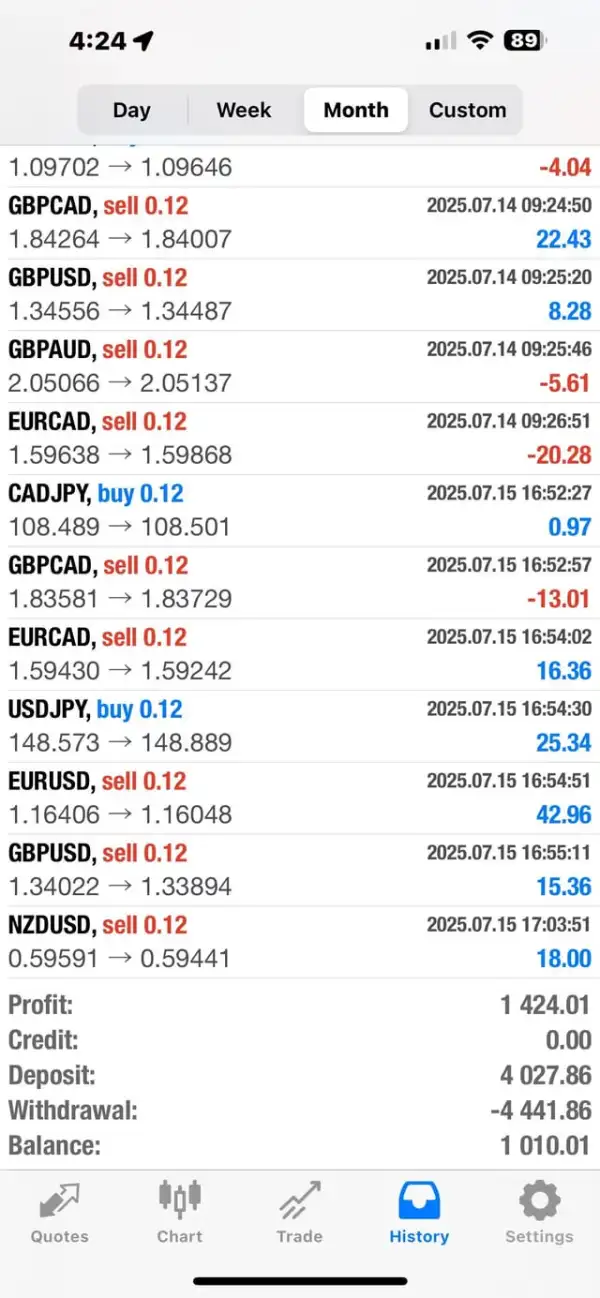600x1298 pixels.
Task: Expand the EURCAD trade with -20.28 loss
Action: click(x=300, y=438)
